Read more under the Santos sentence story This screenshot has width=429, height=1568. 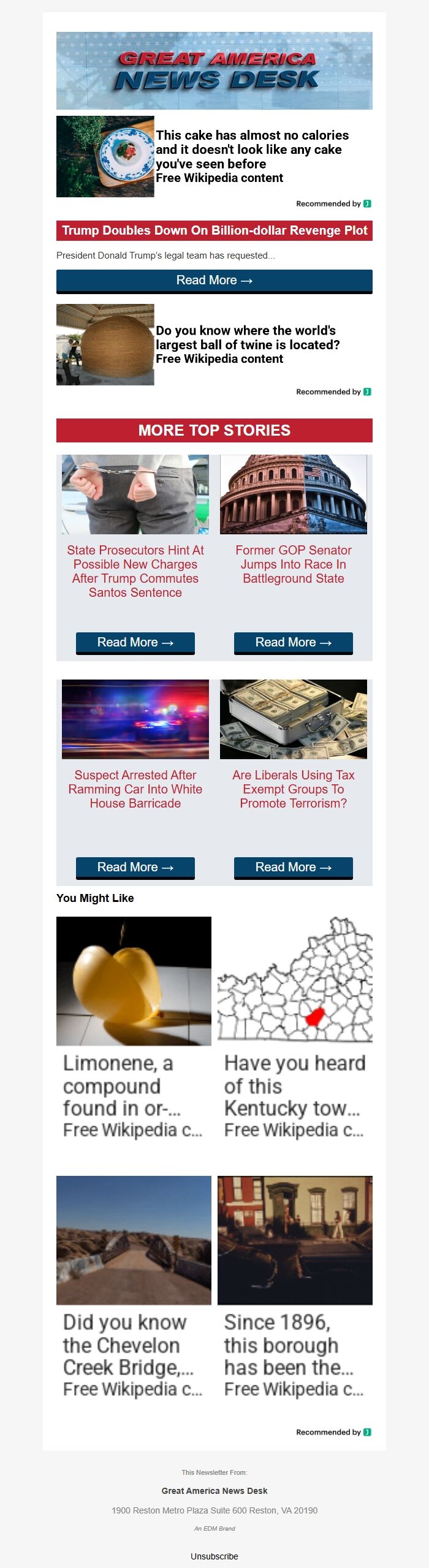135,642
